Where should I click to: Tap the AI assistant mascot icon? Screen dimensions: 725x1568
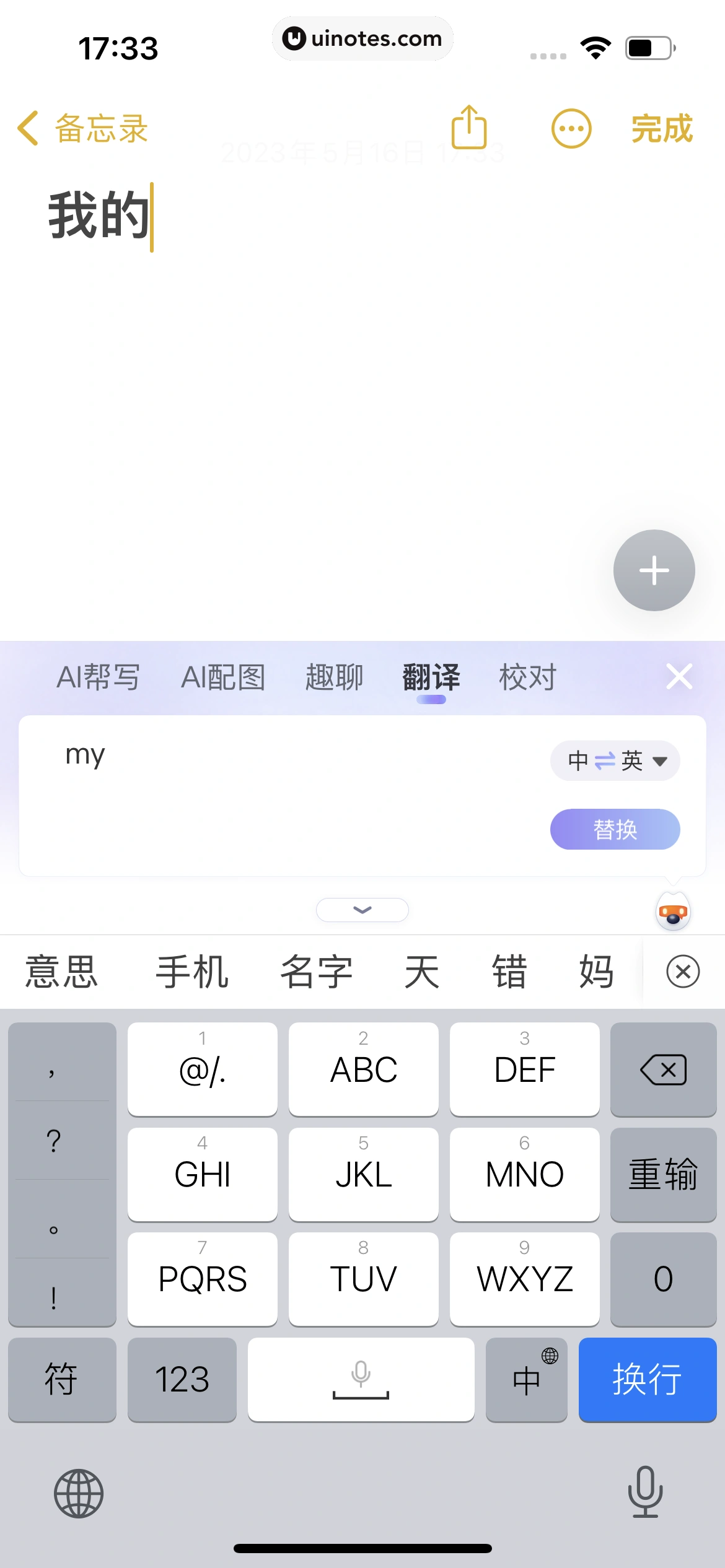pos(673,912)
